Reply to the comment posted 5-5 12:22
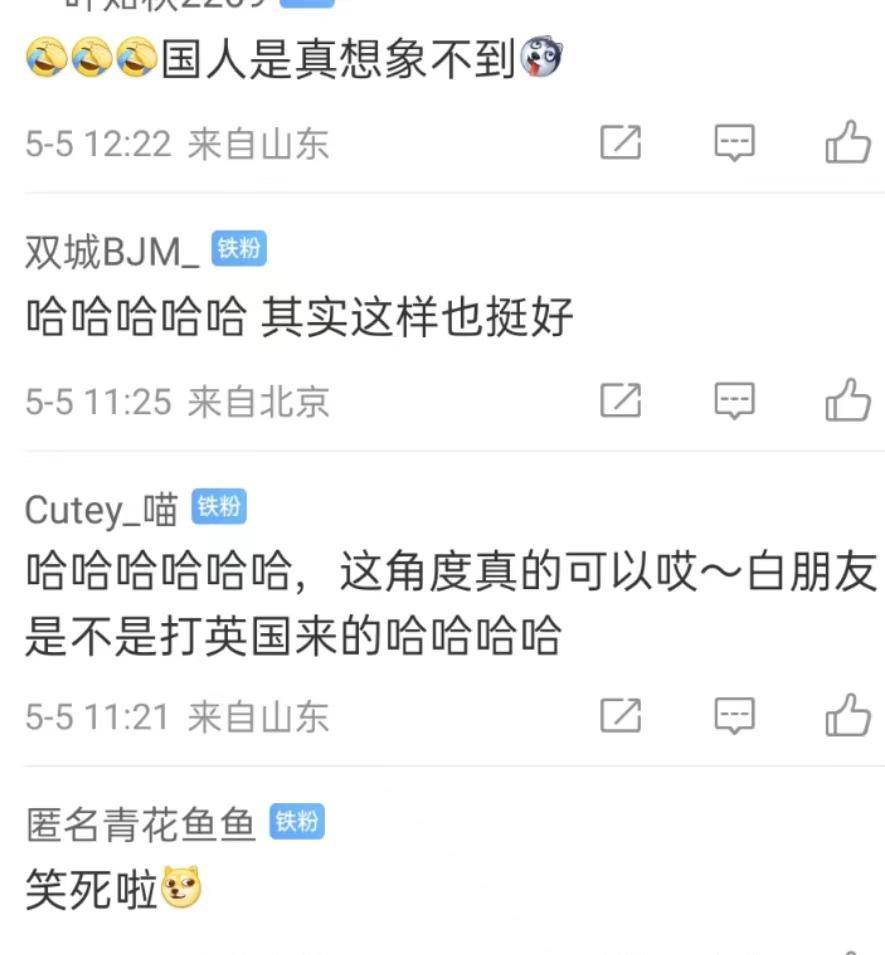 pos(734,143)
